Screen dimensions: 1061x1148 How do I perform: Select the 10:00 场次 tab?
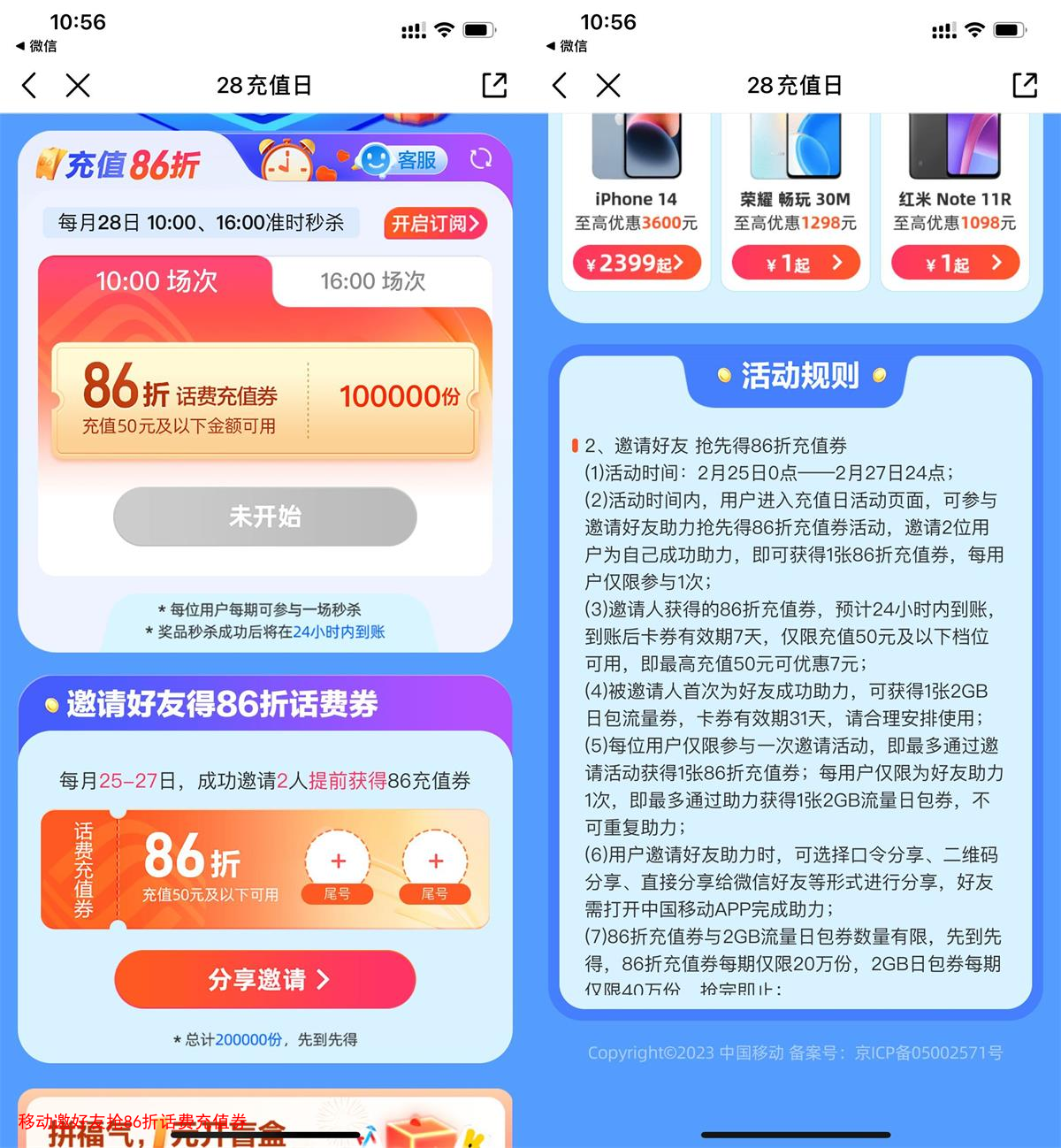tap(156, 281)
